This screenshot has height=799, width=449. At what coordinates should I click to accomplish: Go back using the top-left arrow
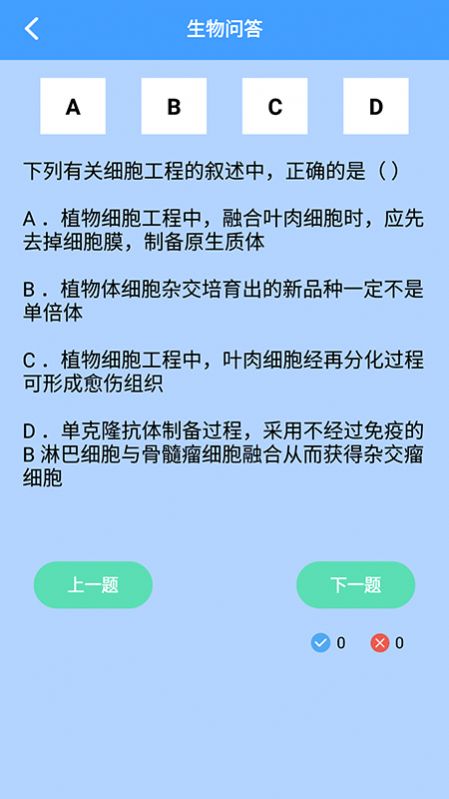click(32, 29)
